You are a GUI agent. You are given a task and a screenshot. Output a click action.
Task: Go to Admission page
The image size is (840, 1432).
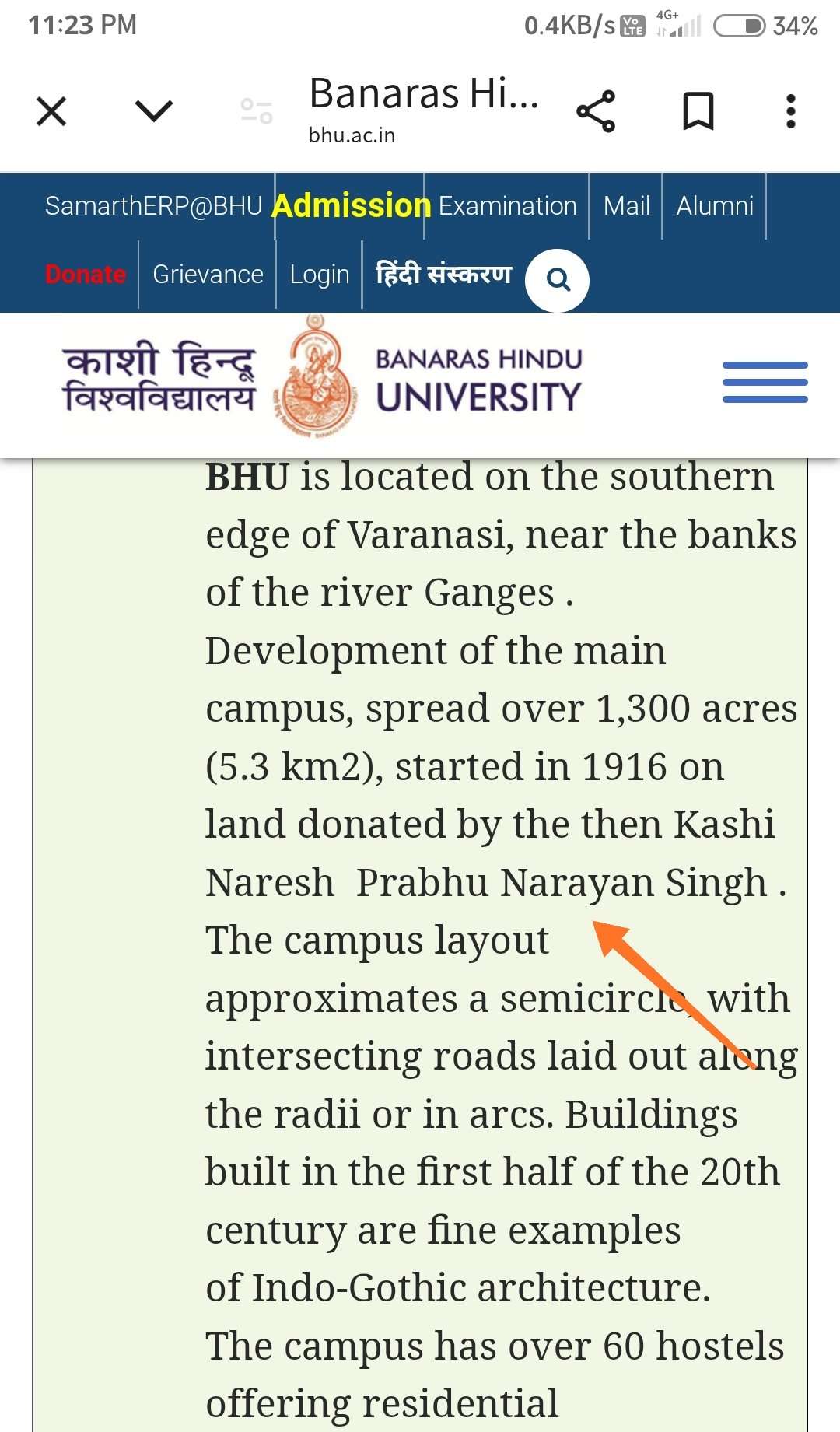(351, 206)
